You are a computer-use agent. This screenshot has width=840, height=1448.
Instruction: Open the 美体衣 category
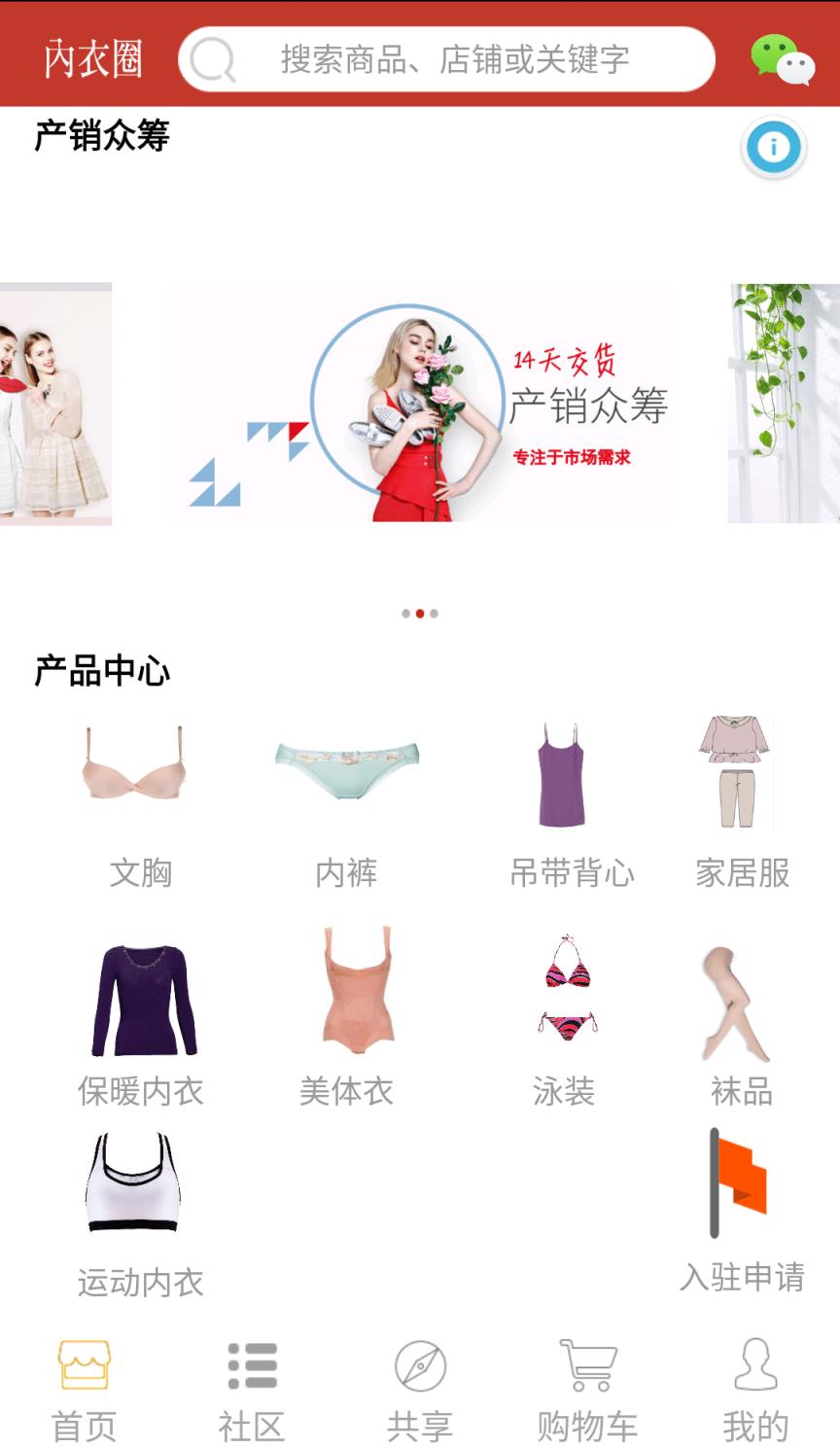346,1016
